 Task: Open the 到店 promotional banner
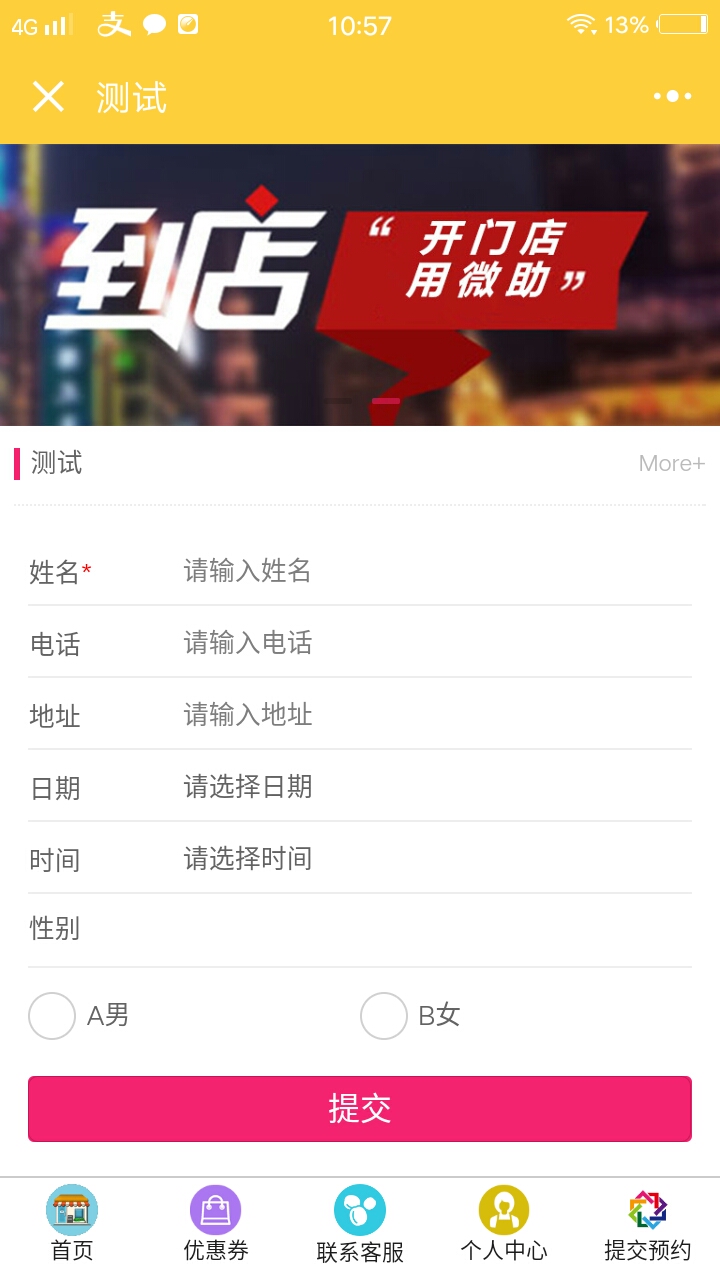pyautogui.click(x=360, y=285)
